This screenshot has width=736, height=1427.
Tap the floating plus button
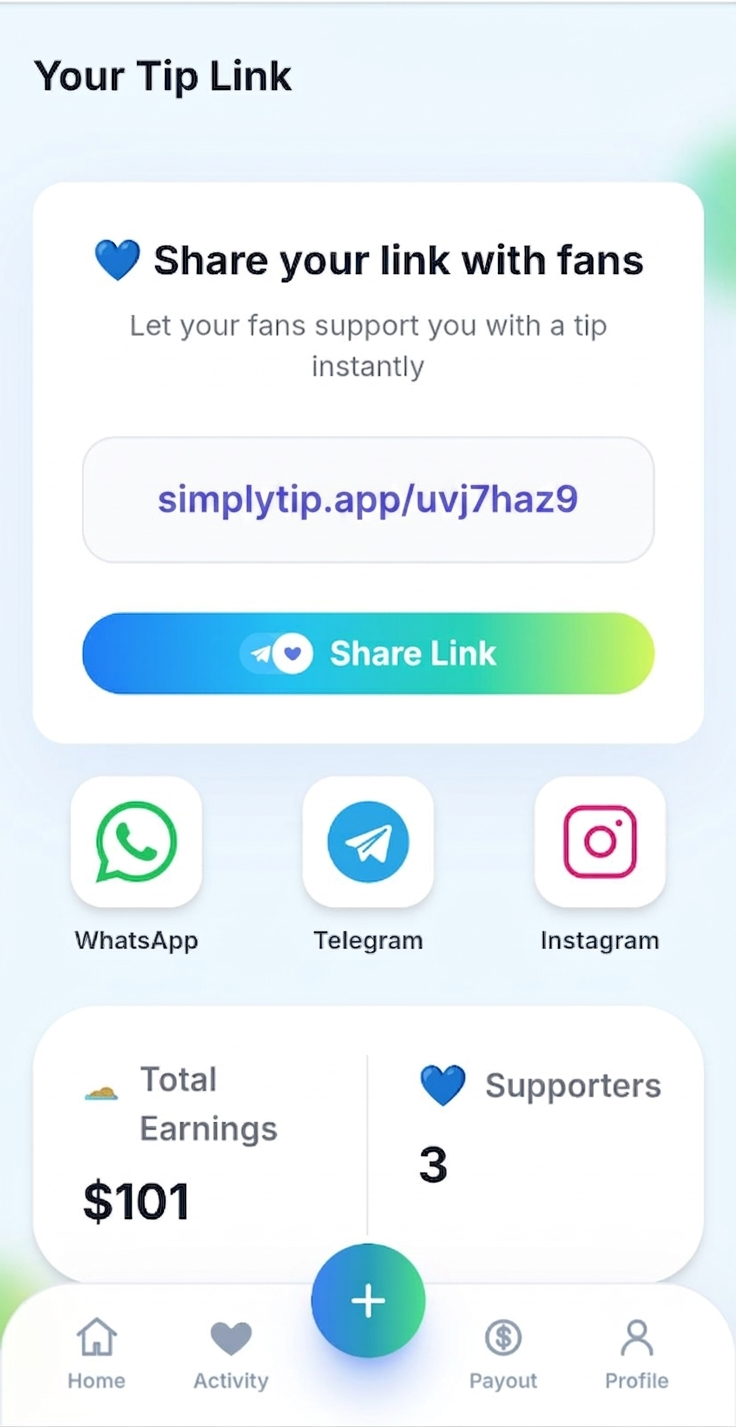pyautogui.click(x=368, y=1300)
